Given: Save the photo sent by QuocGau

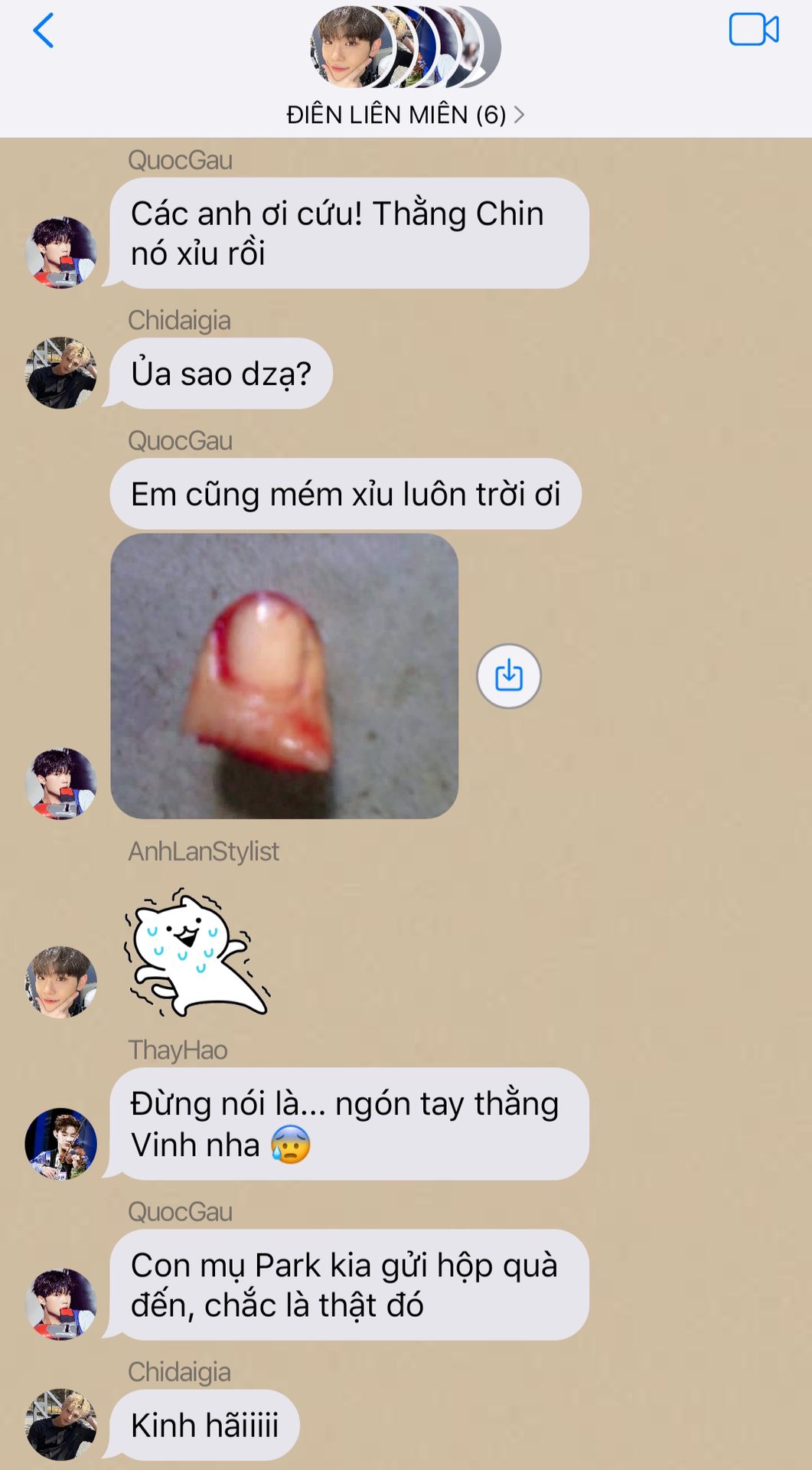Looking at the screenshot, I should click(508, 676).
